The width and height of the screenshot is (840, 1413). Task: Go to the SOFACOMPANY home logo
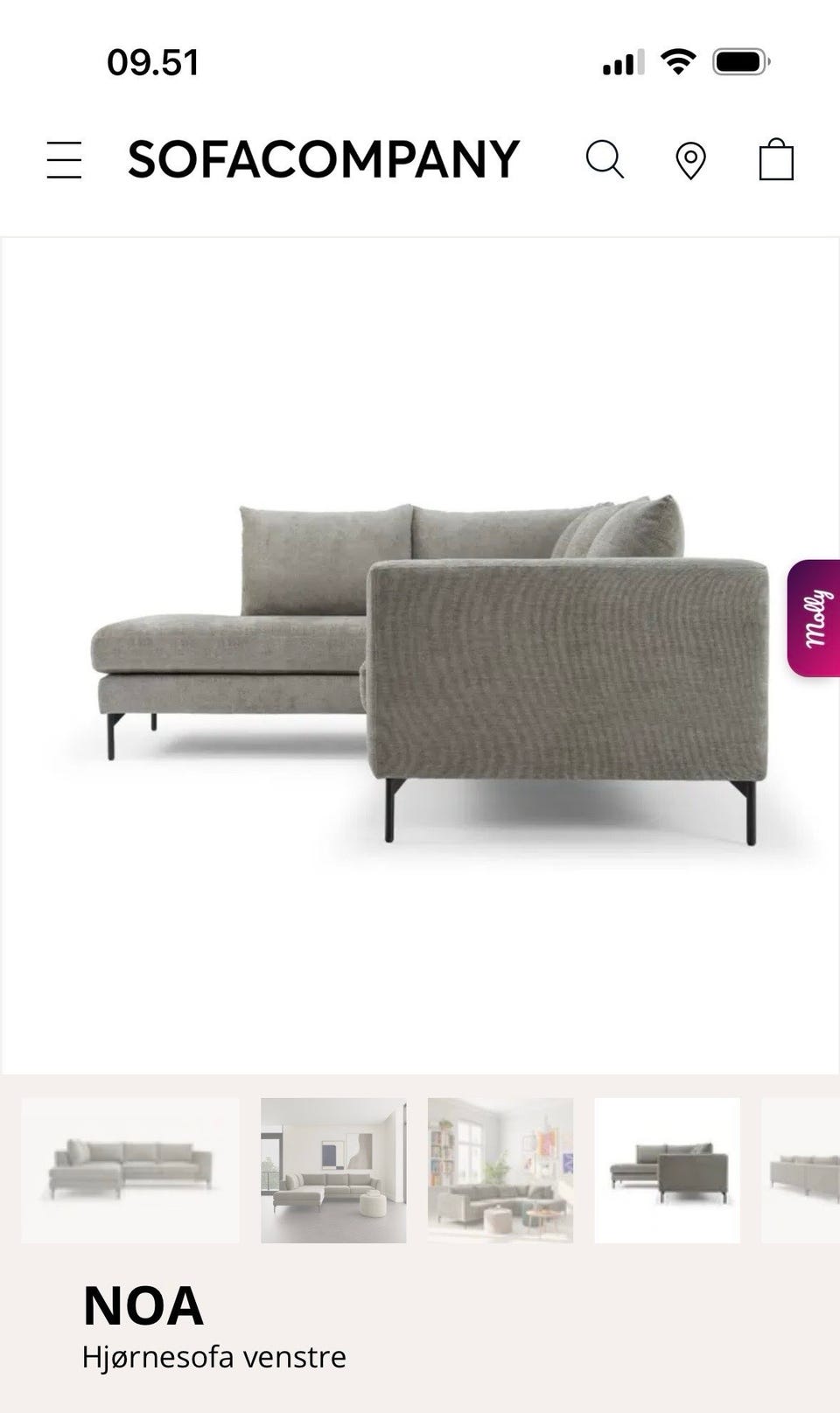[x=324, y=159]
